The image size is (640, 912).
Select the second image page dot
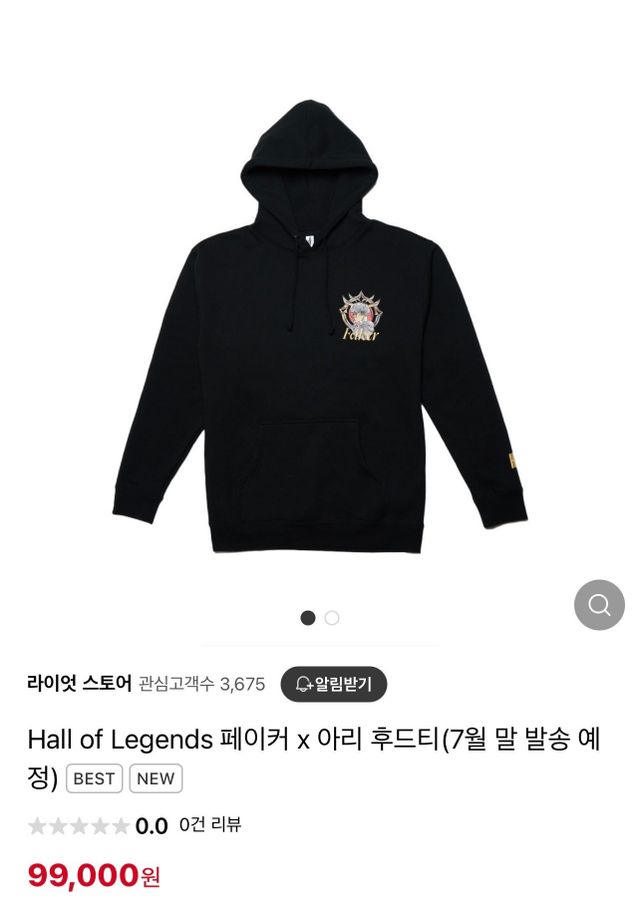click(x=332, y=618)
